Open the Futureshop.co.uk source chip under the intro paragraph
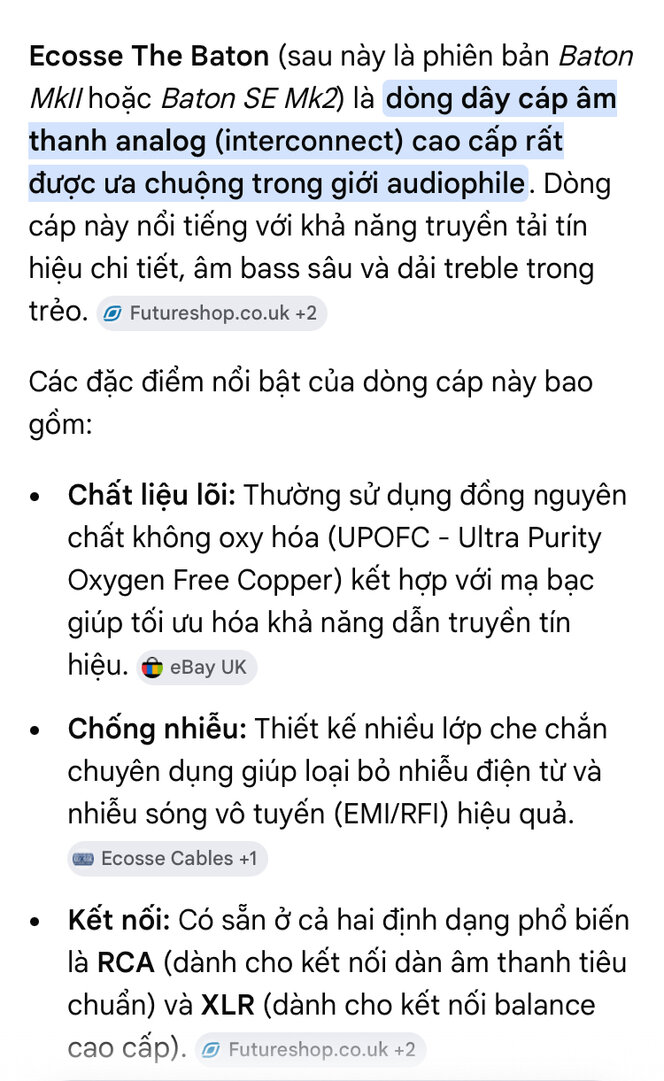 (211, 313)
